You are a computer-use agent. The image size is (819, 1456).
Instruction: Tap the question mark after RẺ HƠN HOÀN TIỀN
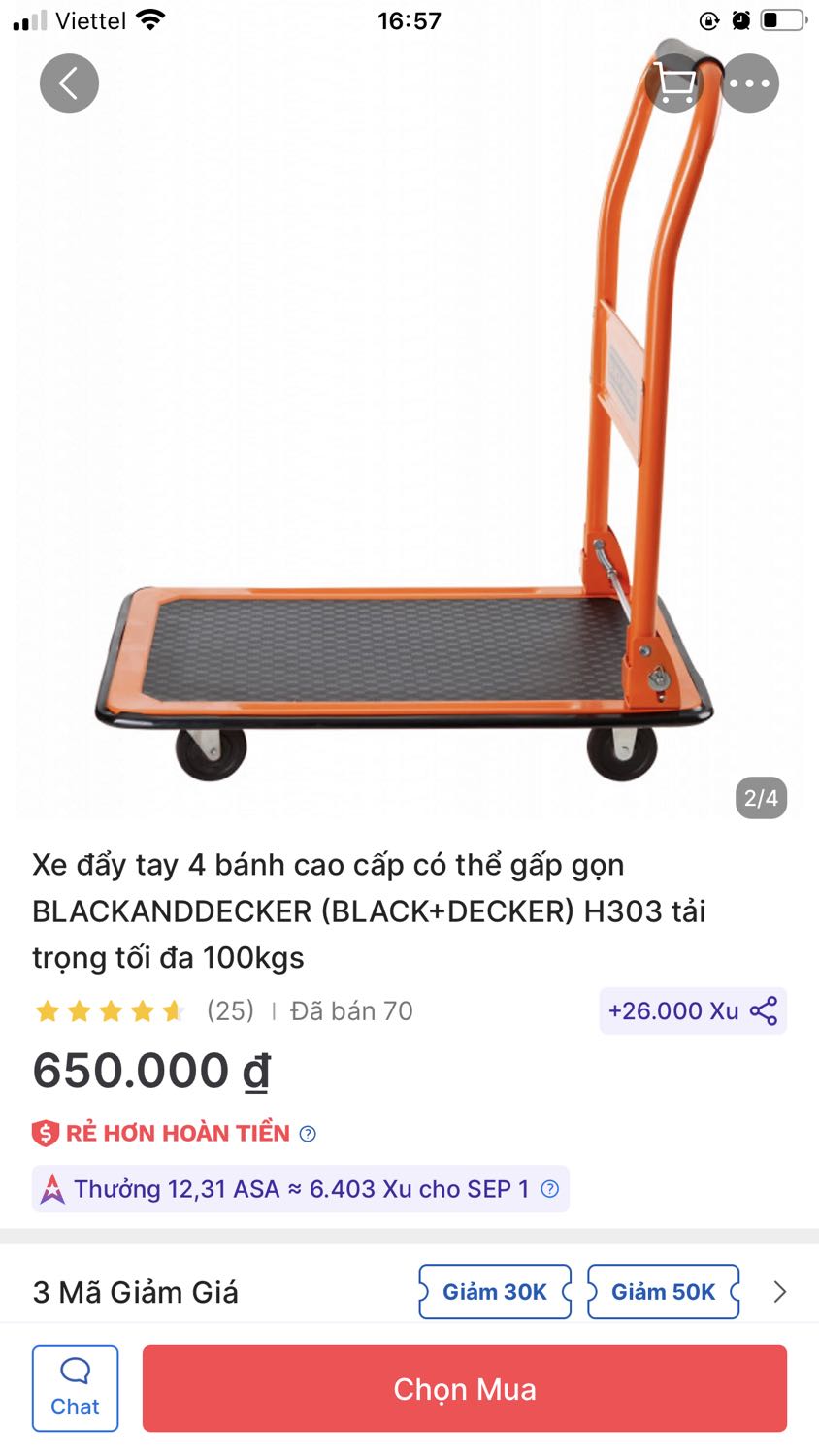(309, 1133)
